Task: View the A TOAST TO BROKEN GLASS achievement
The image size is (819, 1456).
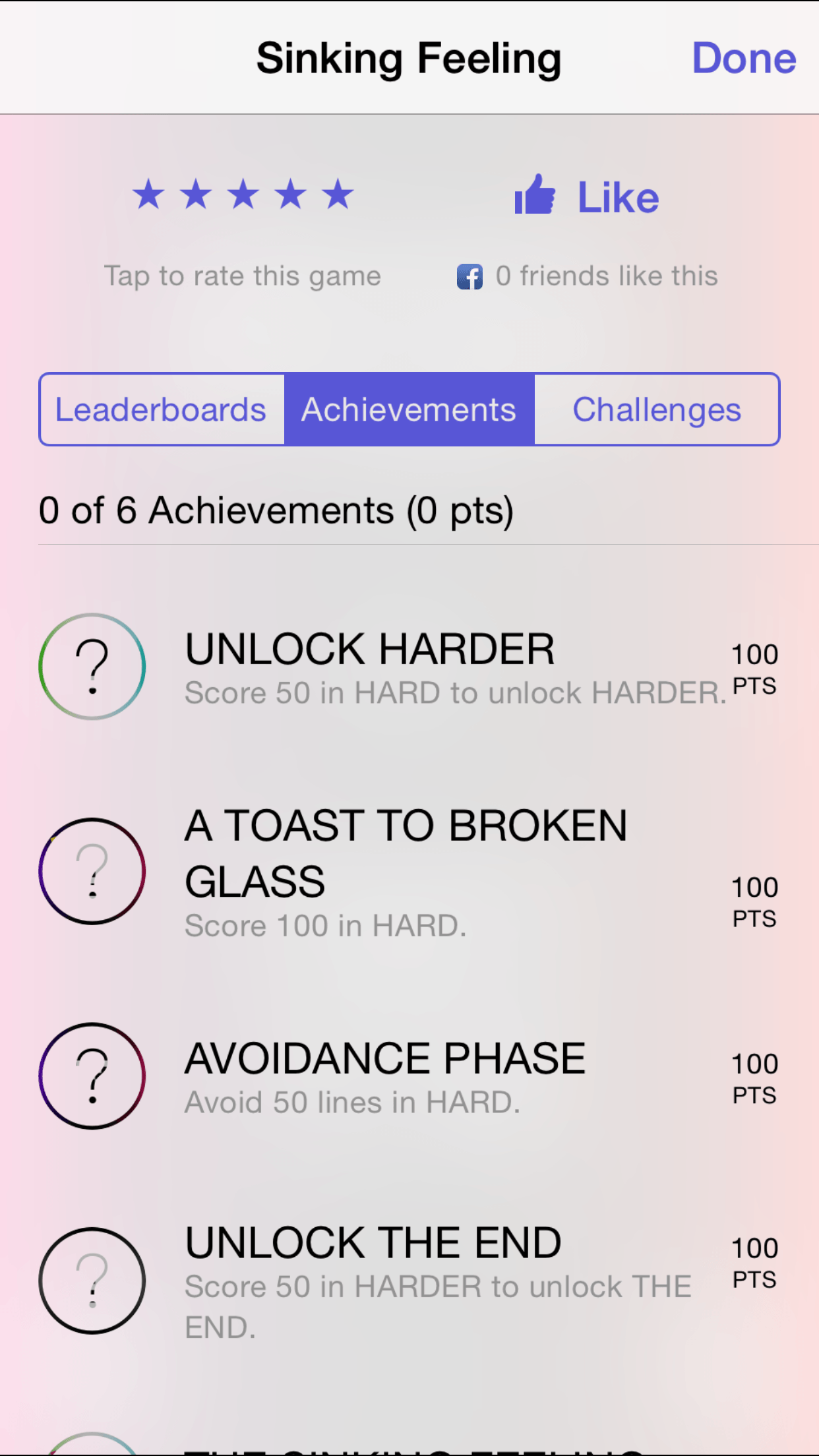Action: point(409,871)
